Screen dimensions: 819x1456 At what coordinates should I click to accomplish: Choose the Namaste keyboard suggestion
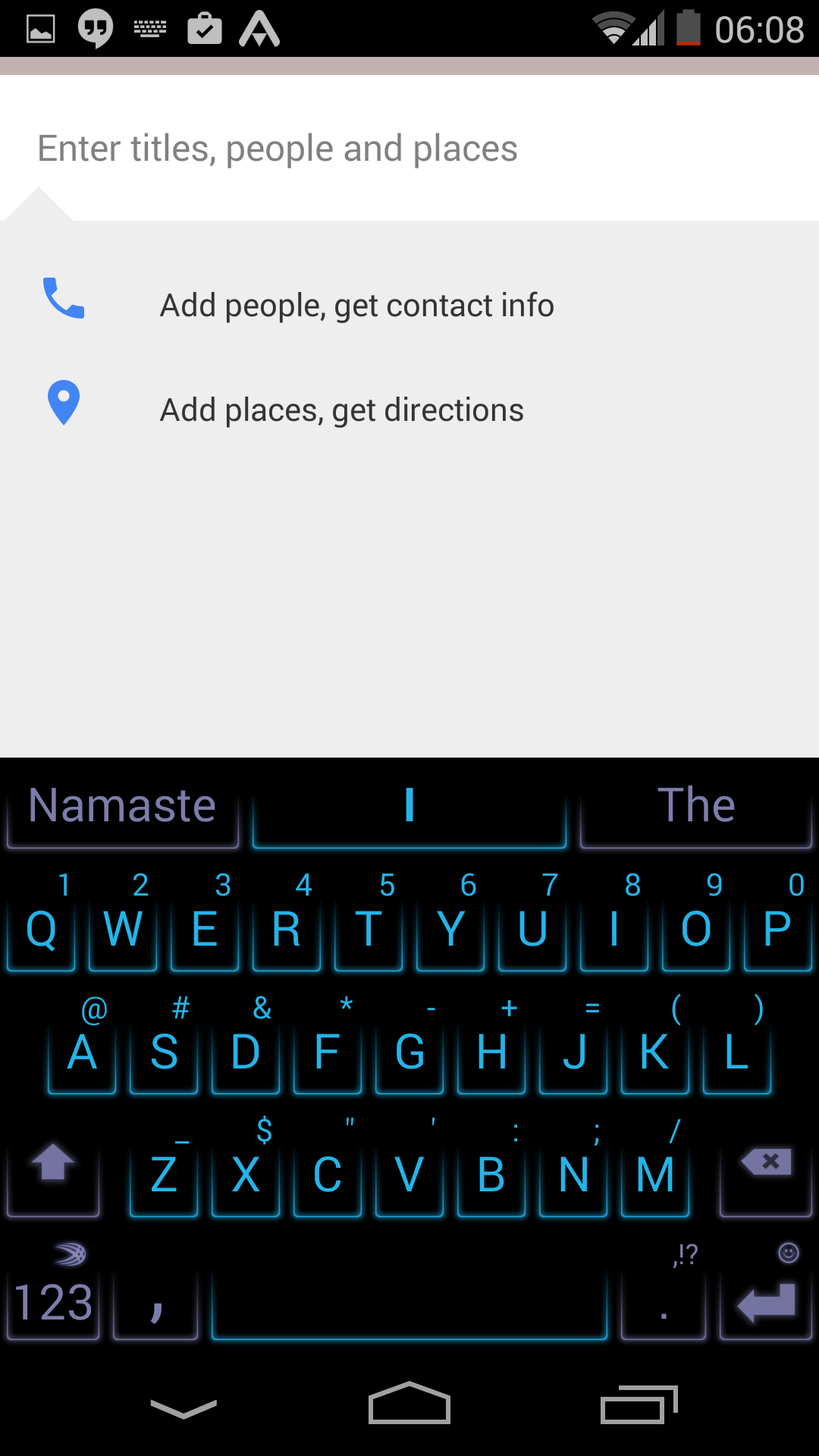click(123, 806)
